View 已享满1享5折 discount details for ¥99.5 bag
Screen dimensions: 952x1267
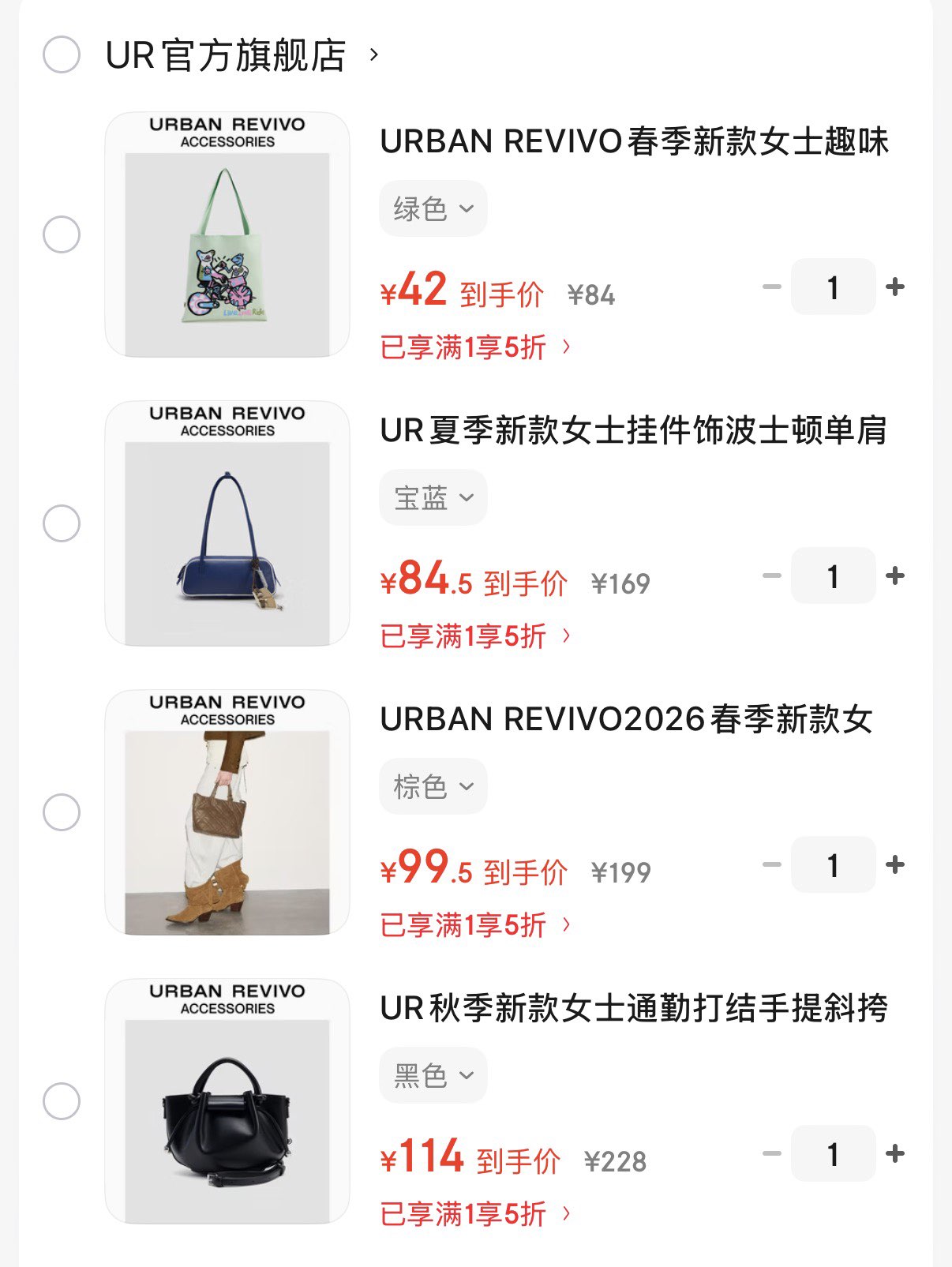point(475,925)
